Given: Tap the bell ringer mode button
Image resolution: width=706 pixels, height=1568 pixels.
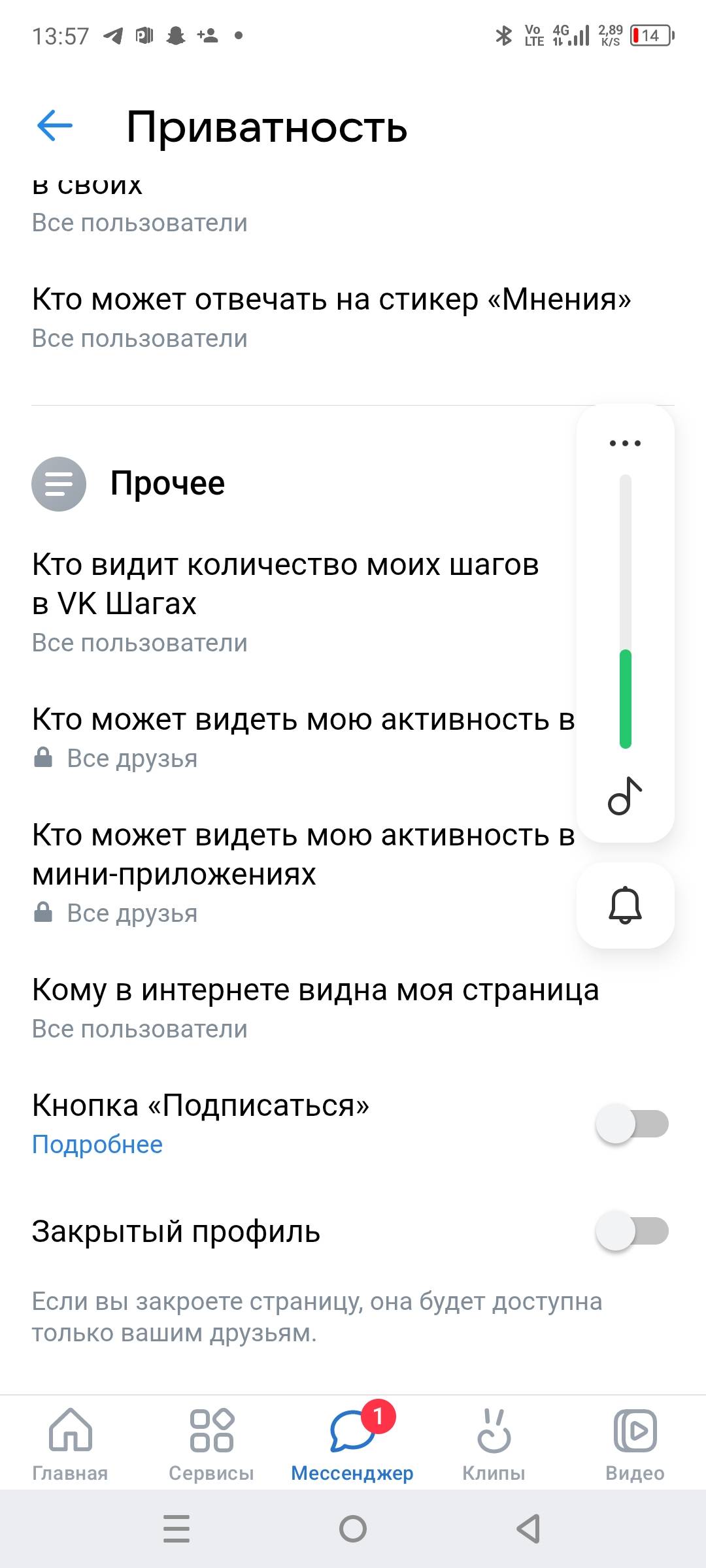Looking at the screenshot, I should coord(625,906).
